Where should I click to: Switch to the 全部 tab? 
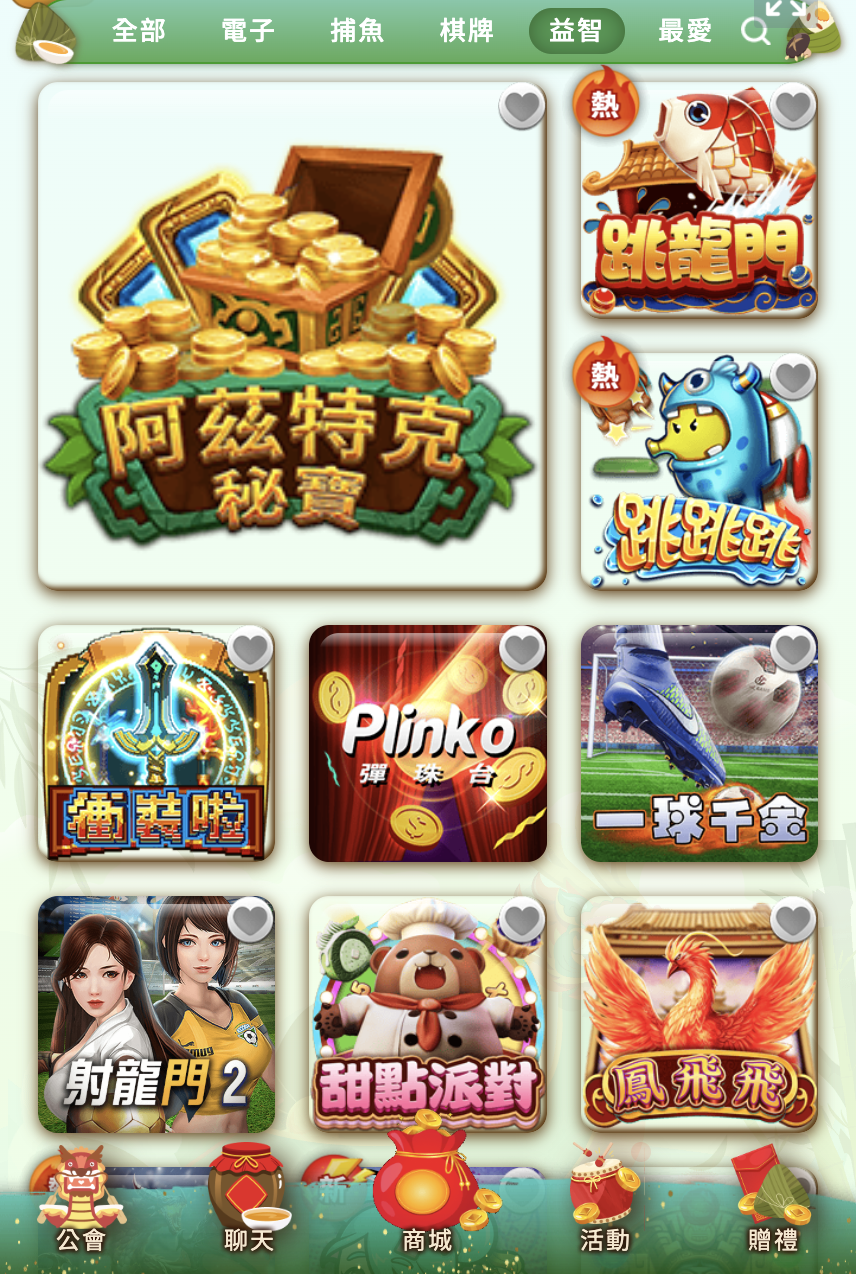[x=139, y=31]
